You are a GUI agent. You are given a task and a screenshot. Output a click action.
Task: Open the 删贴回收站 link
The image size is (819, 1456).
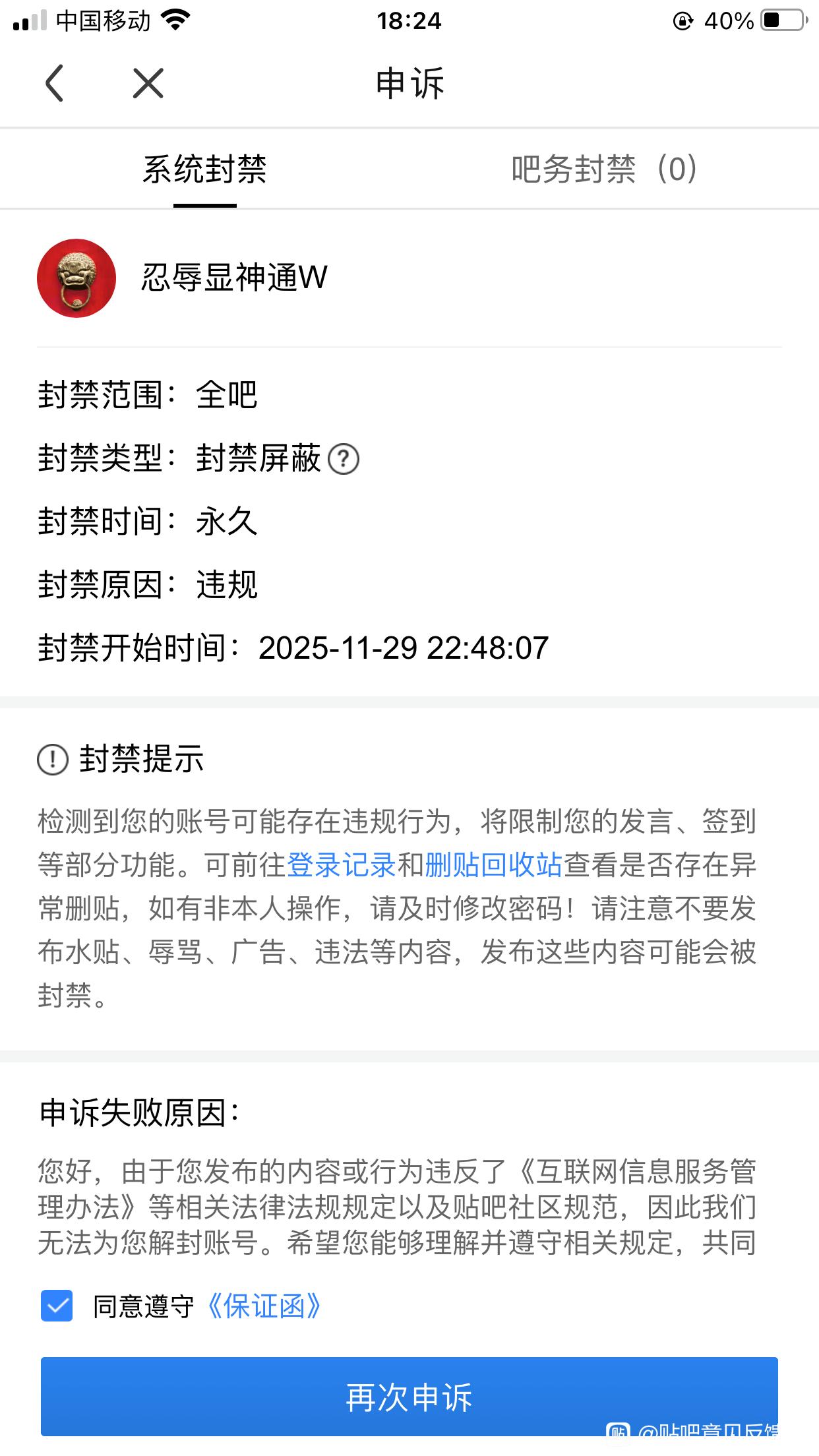click(x=493, y=865)
